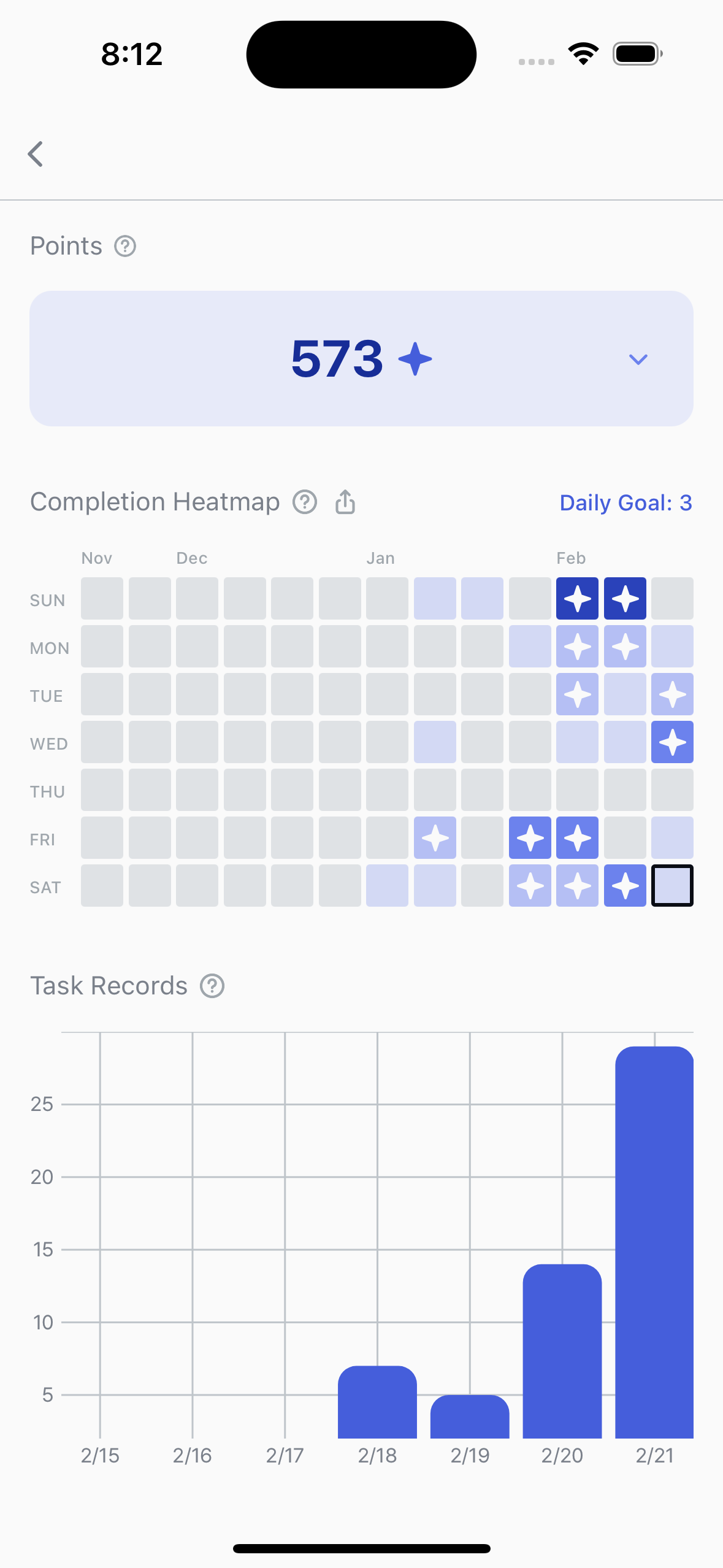
Task: Toggle the Monday star cell in February
Action: click(x=577, y=646)
